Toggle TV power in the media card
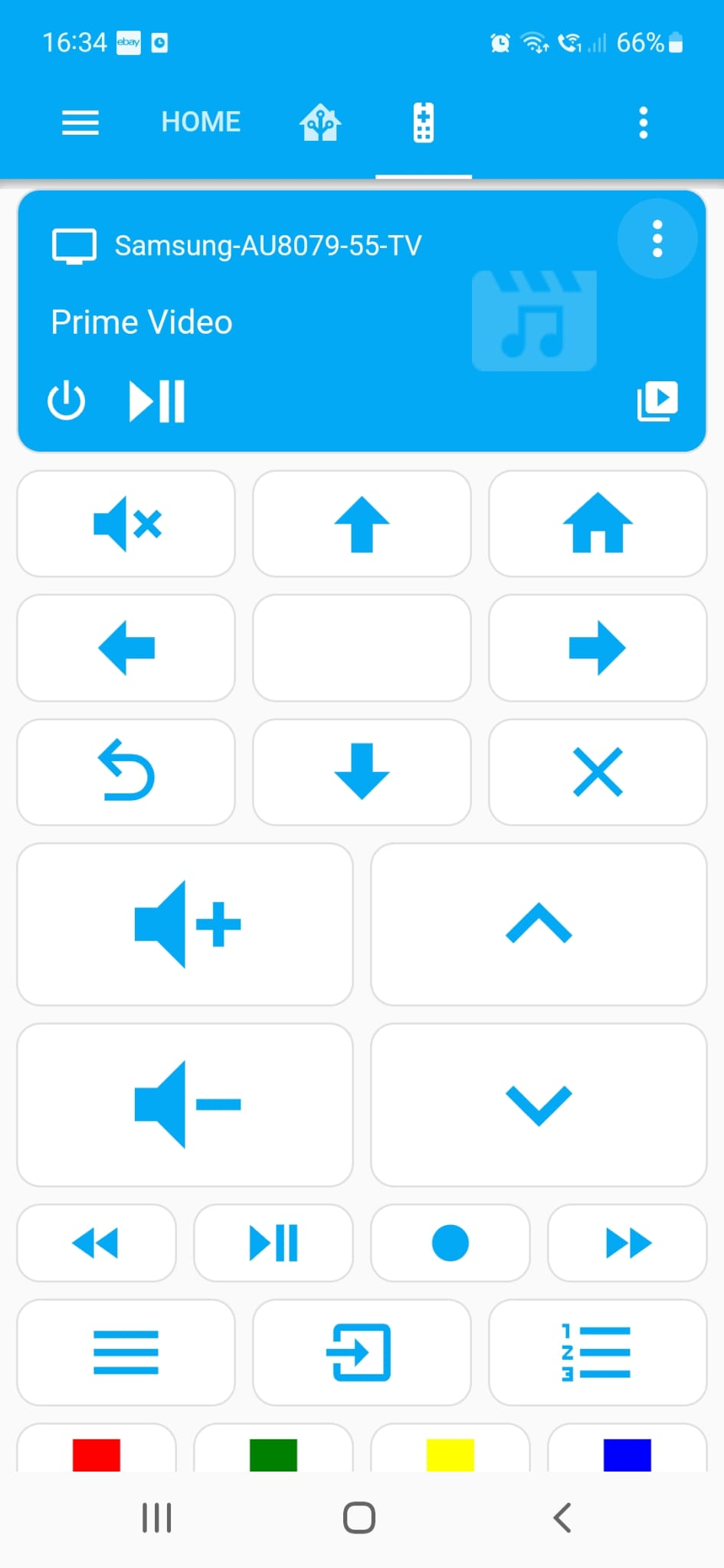This screenshot has width=724, height=1568. (67, 400)
